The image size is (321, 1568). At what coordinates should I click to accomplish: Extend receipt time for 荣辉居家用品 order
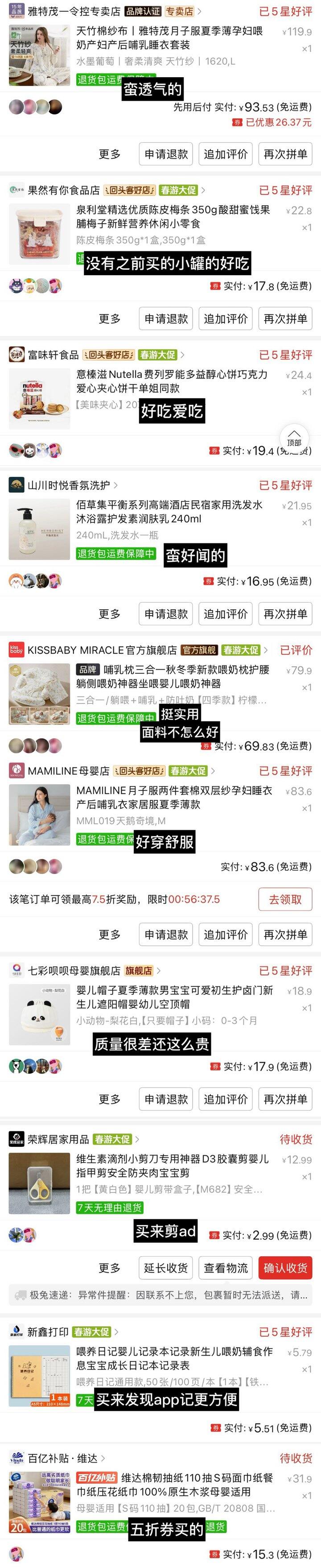pyautogui.click(x=166, y=1268)
